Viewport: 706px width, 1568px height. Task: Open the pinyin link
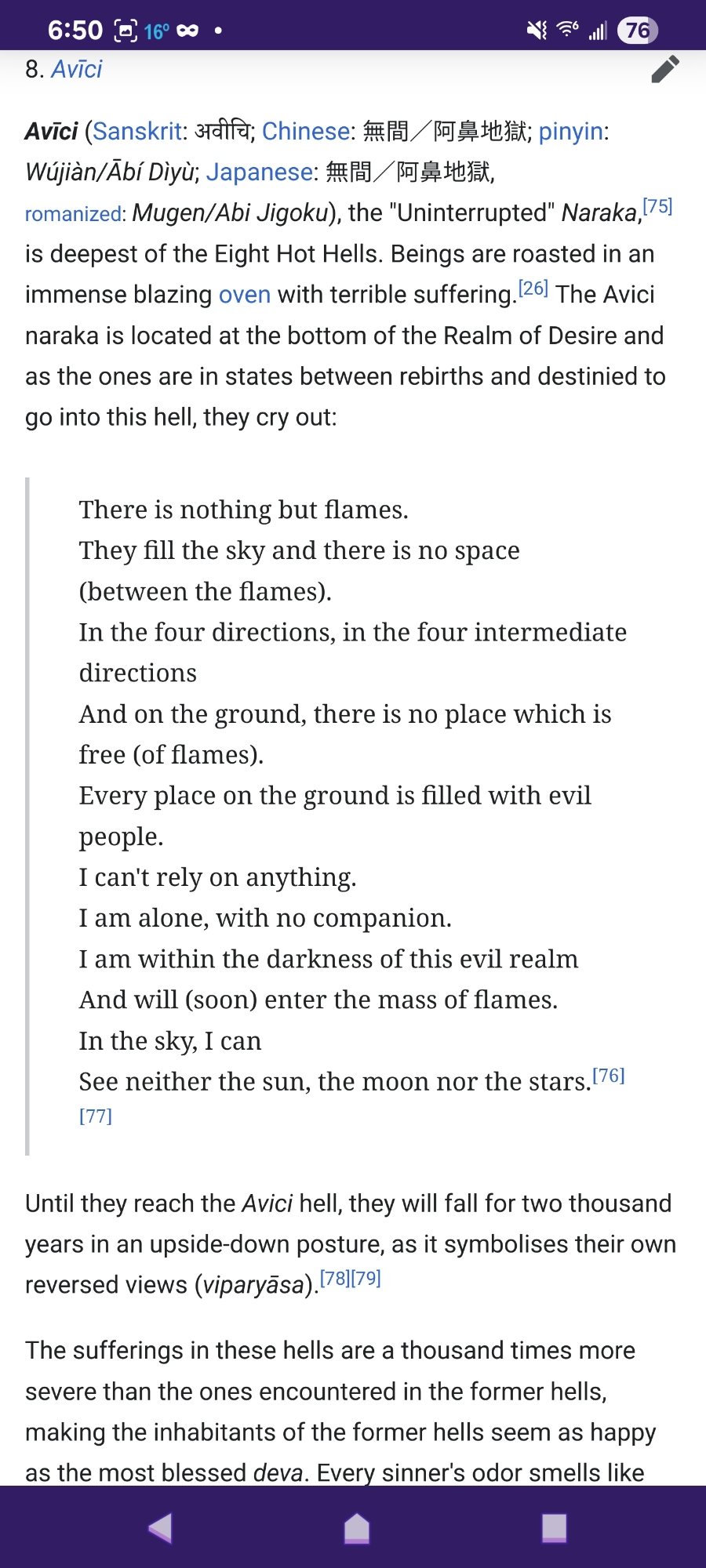pyautogui.click(x=570, y=131)
